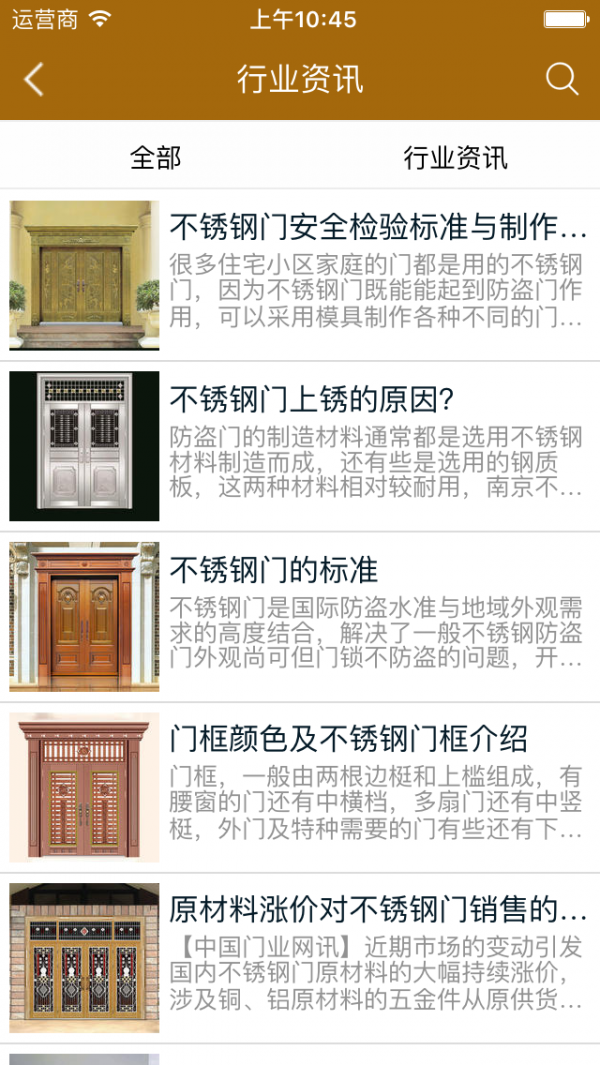View 门框颜色及不锈钢门框介绍 article
This screenshot has height=1065, width=600.
point(348,740)
